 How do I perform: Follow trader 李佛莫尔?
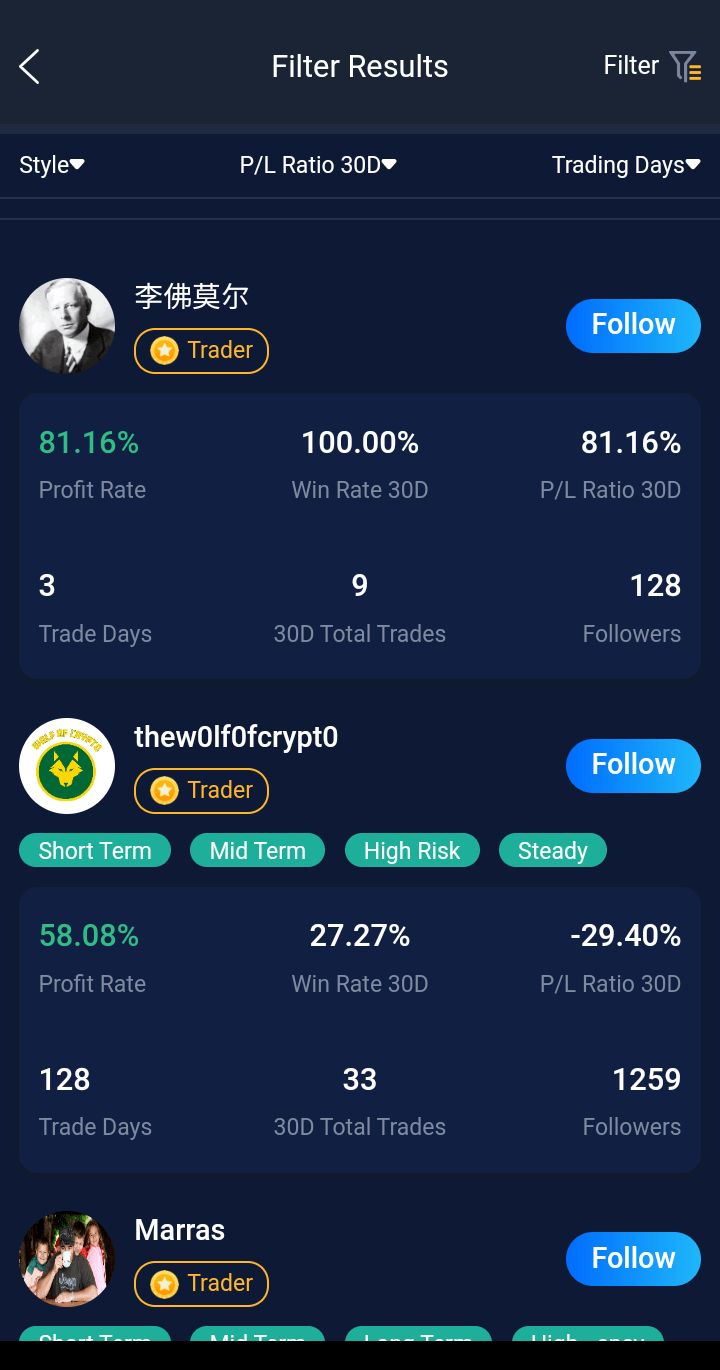click(633, 325)
